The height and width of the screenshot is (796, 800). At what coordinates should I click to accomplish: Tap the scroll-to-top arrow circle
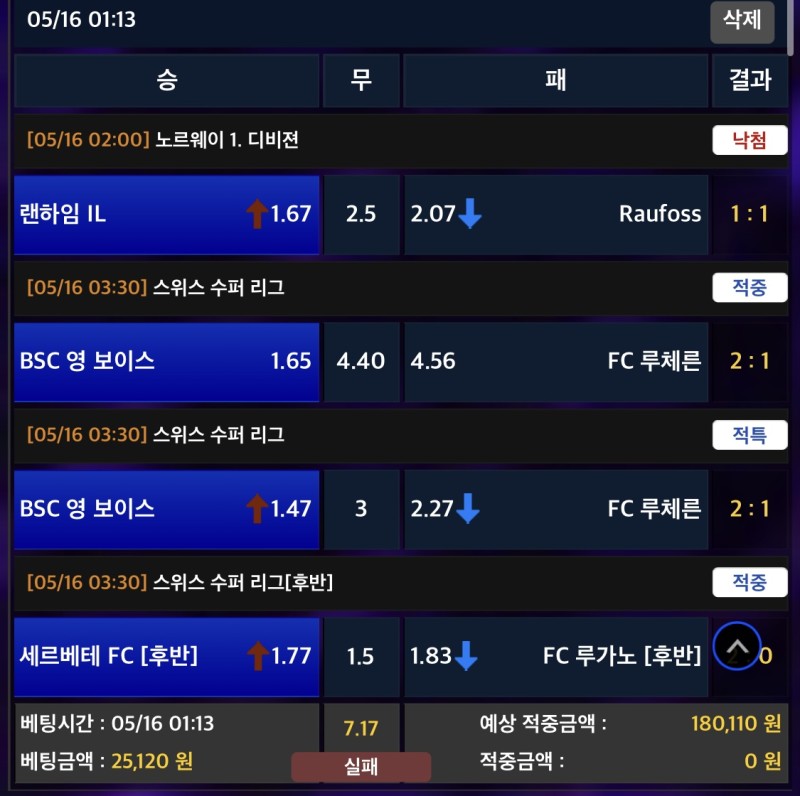coord(737,646)
